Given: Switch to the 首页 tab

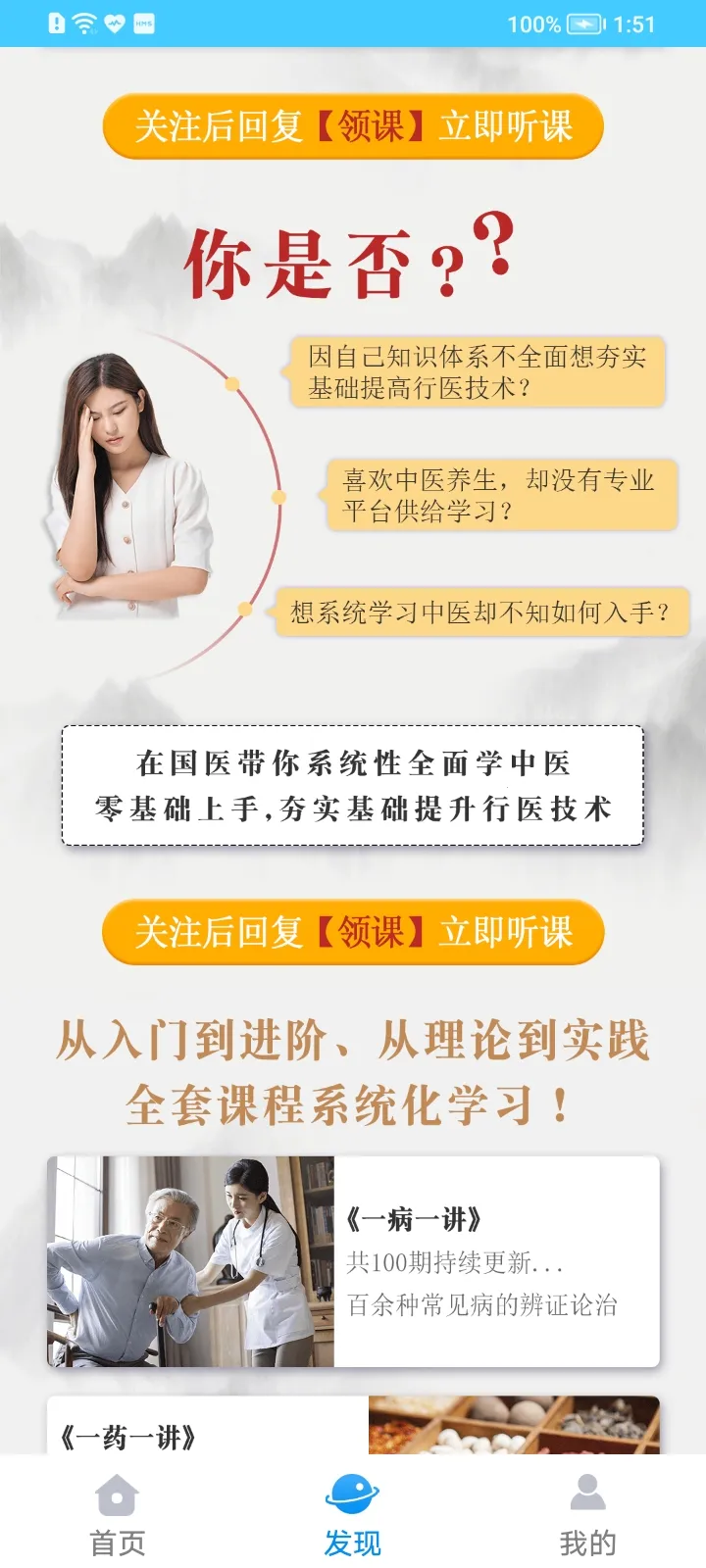Looking at the screenshot, I should coord(118,1514).
